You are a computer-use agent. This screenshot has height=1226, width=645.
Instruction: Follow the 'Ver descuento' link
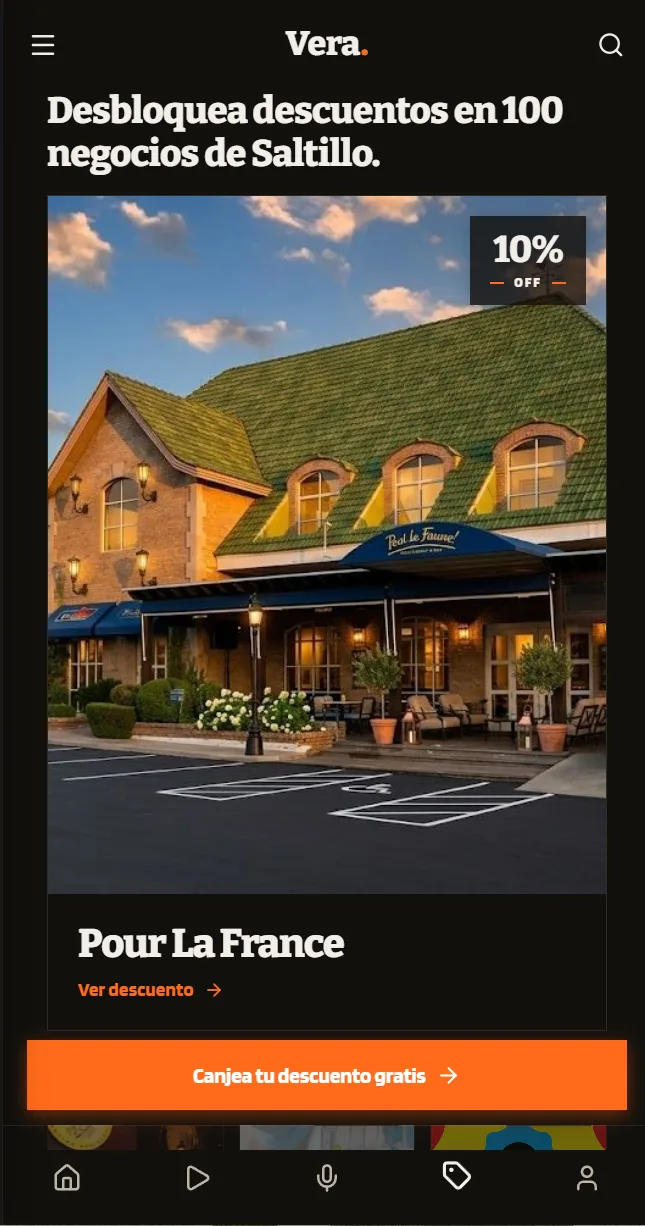pyautogui.click(x=150, y=990)
